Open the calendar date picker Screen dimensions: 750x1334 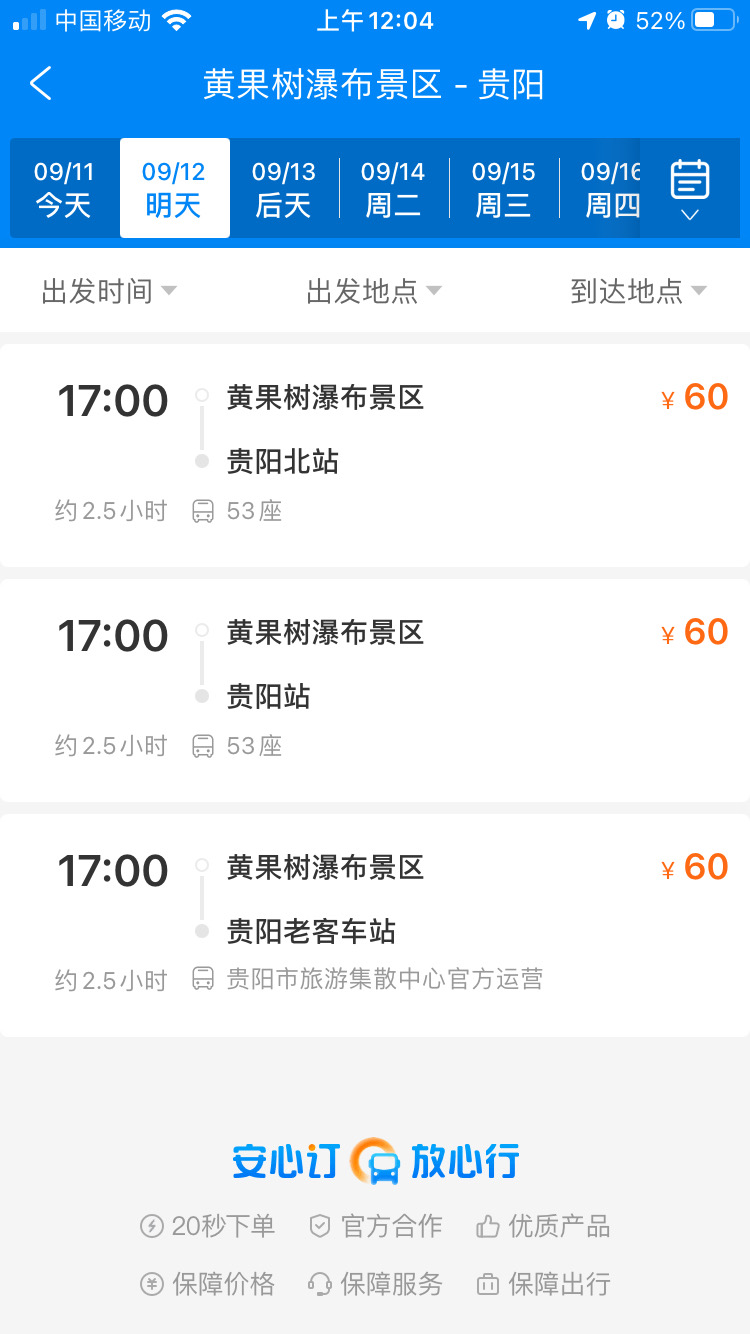[689, 188]
